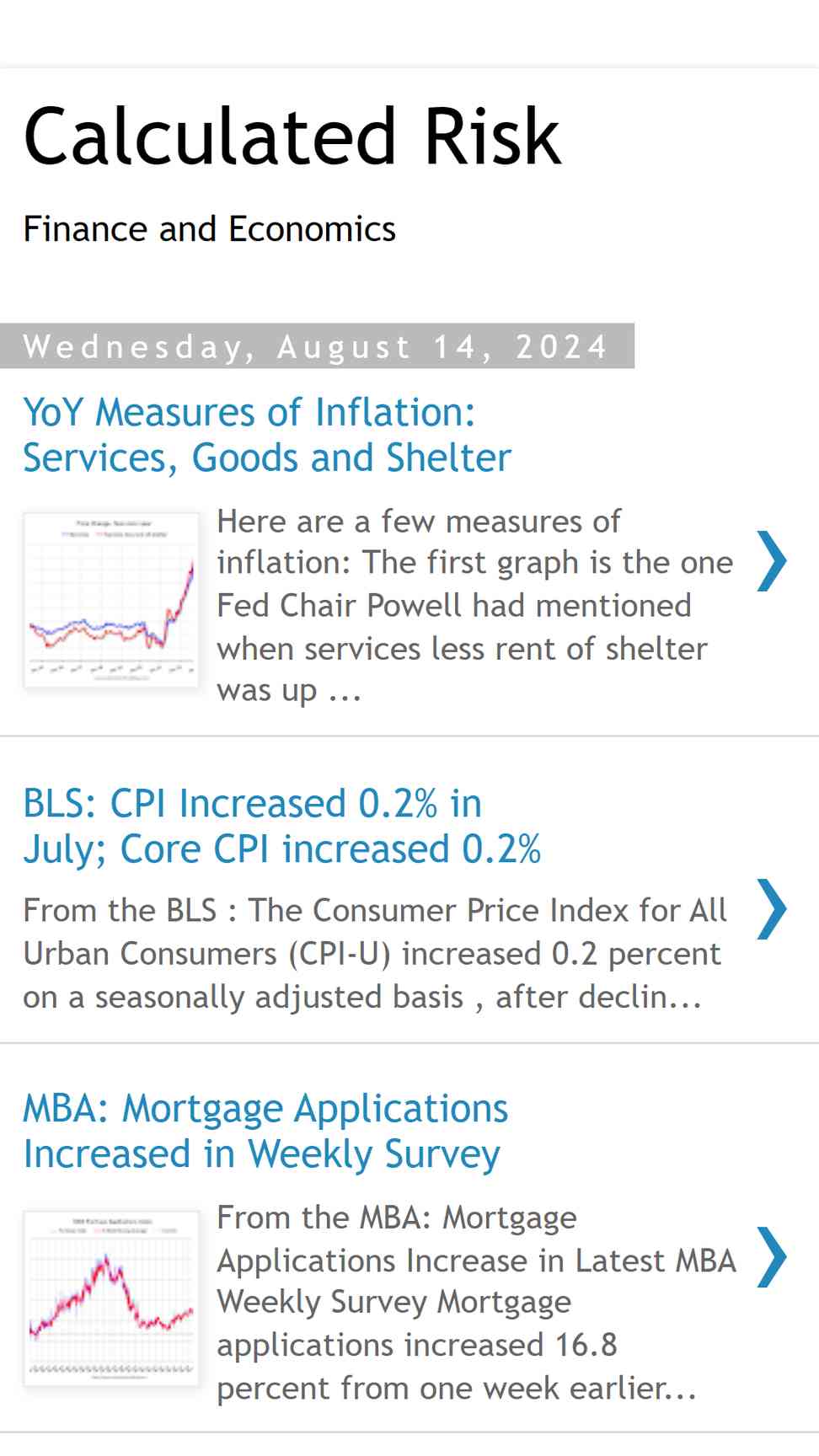Tap the mortgage applications graph thumbnail

(x=111, y=1298)
